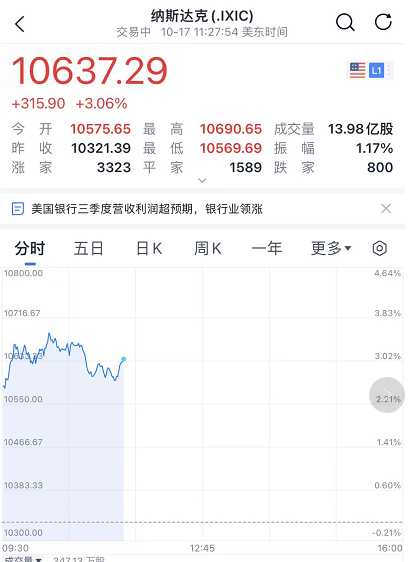The width and height of the screenshot is (417, 562).
Task: Open the search magnifier icon
Action: [345, 23]
